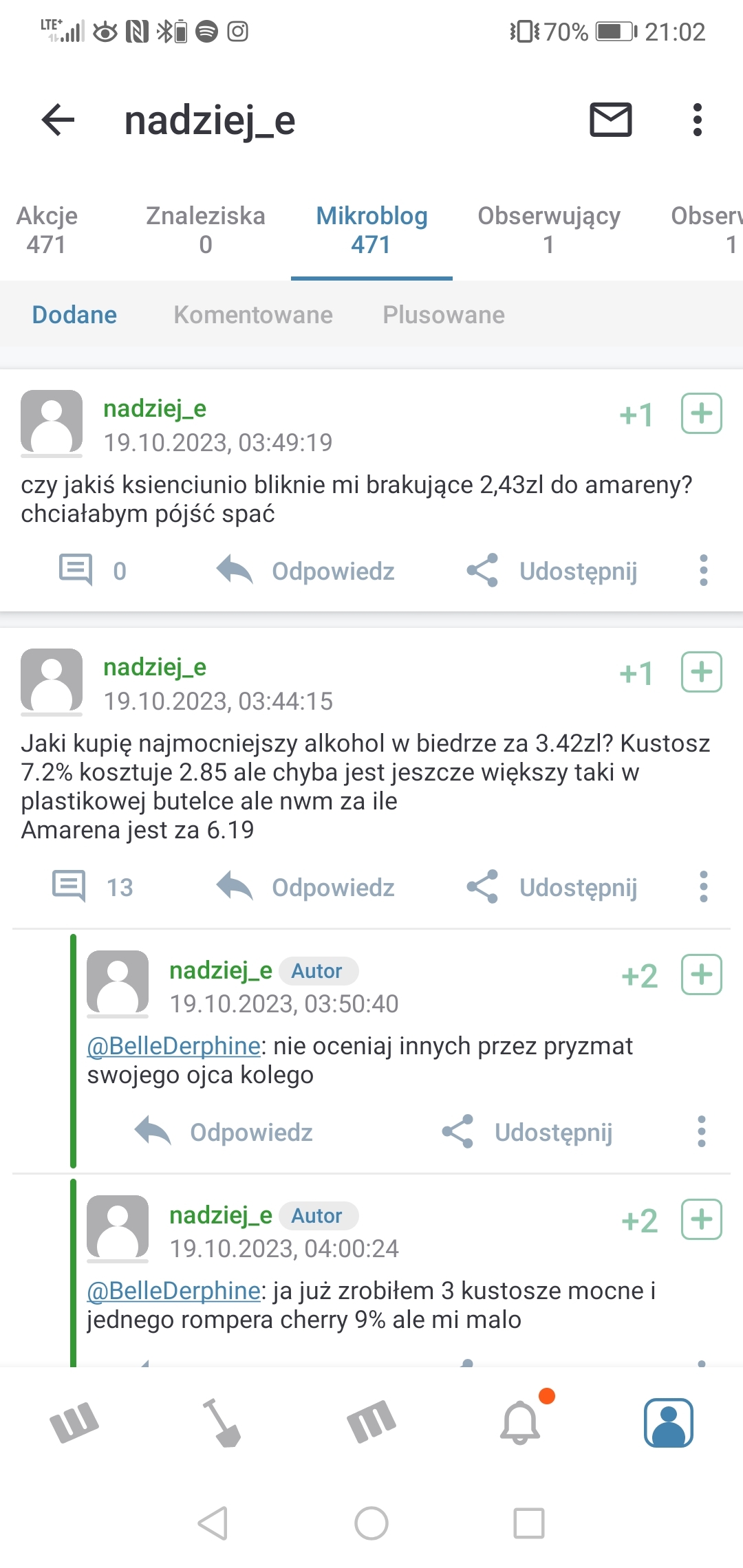The height and width of the screenshot is (1568, 743).
Task: Send a private message via envelope icon
Action: coord(610,120)
